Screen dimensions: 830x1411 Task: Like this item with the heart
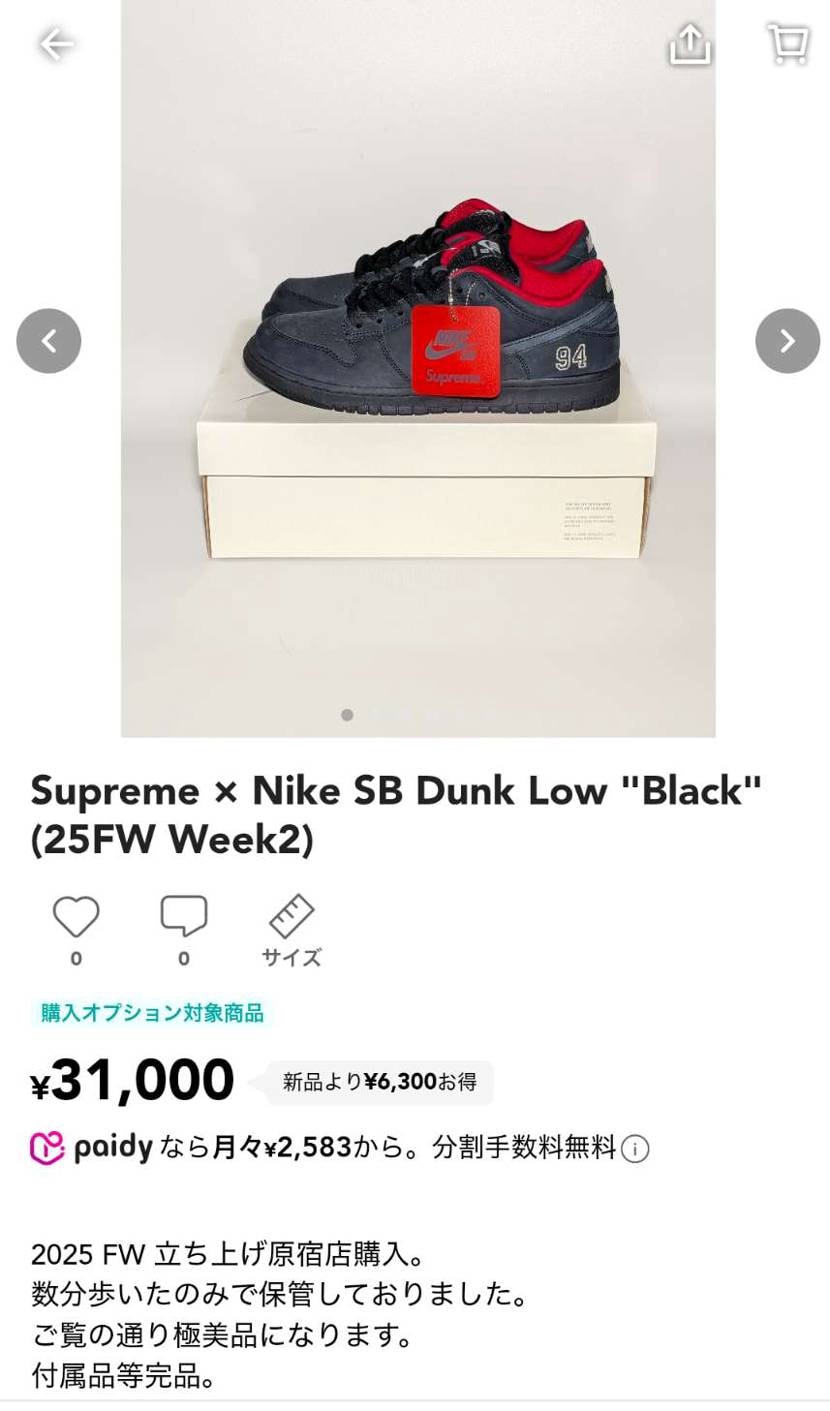click(x=76, y=917)
